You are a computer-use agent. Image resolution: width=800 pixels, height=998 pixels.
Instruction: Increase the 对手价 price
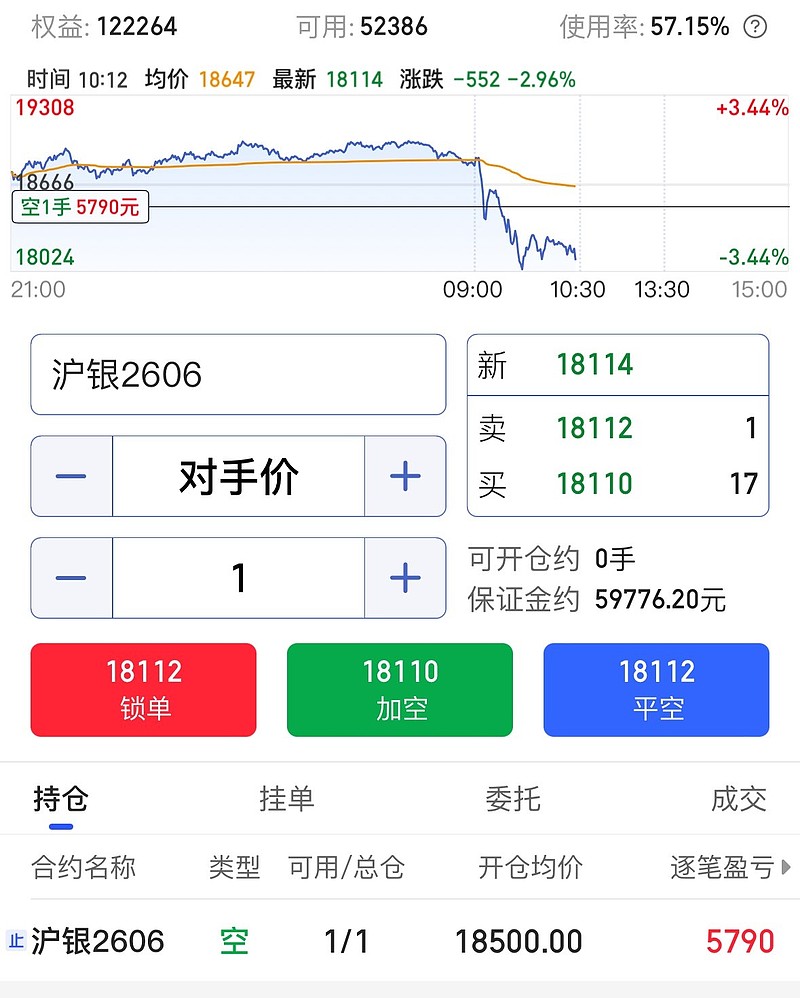404,476
